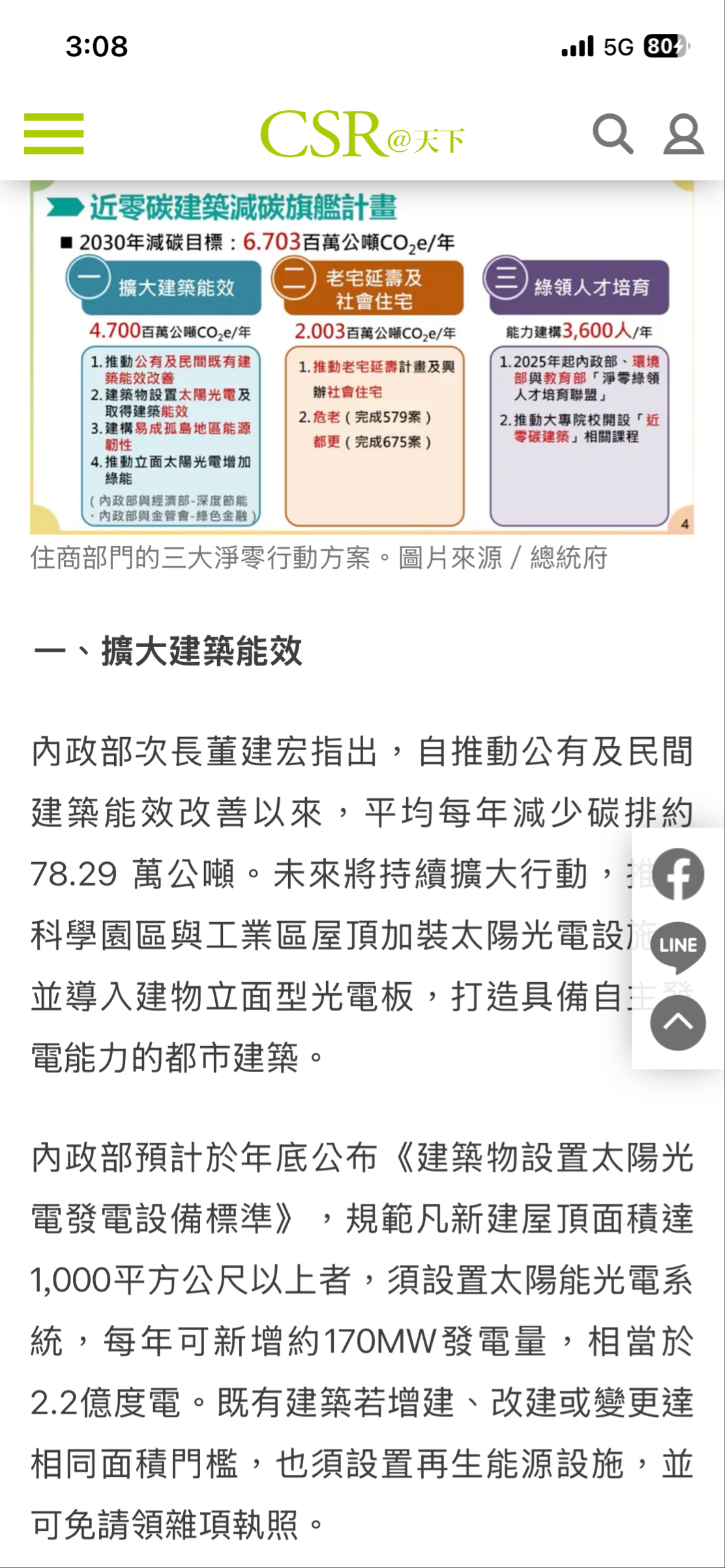Viewport: 725px width, 1568px height.
Task: Jump back to the top of the page
Action: [678, 1023]
